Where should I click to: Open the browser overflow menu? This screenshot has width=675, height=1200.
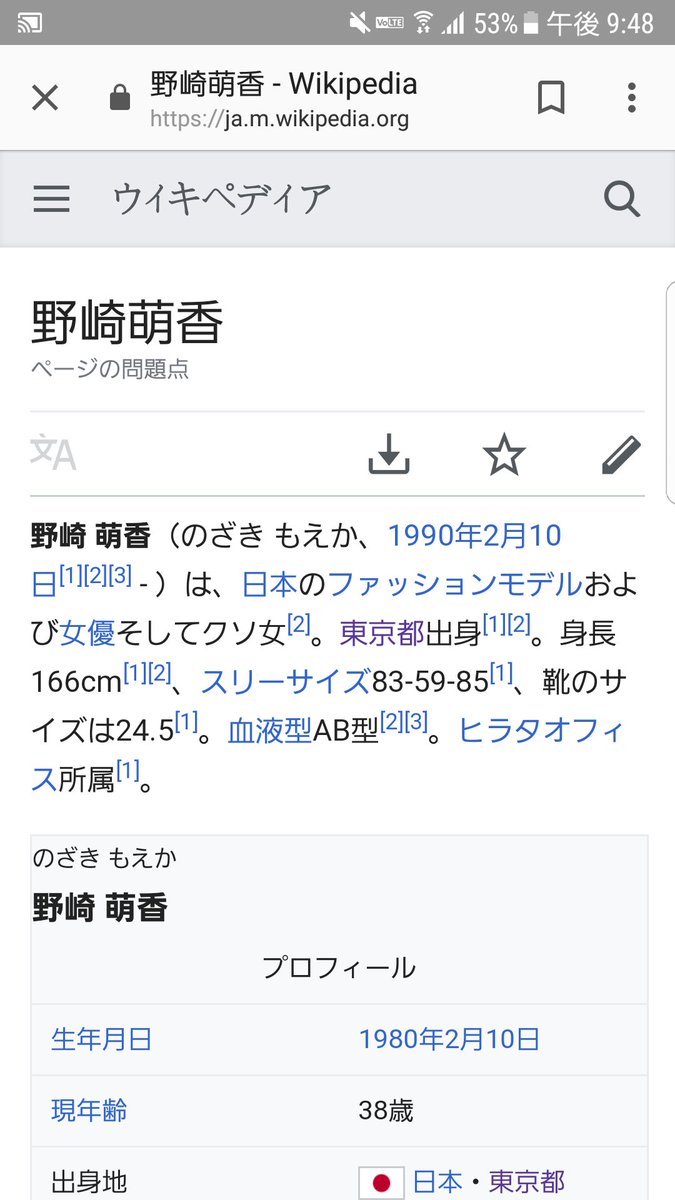(631, 98)
